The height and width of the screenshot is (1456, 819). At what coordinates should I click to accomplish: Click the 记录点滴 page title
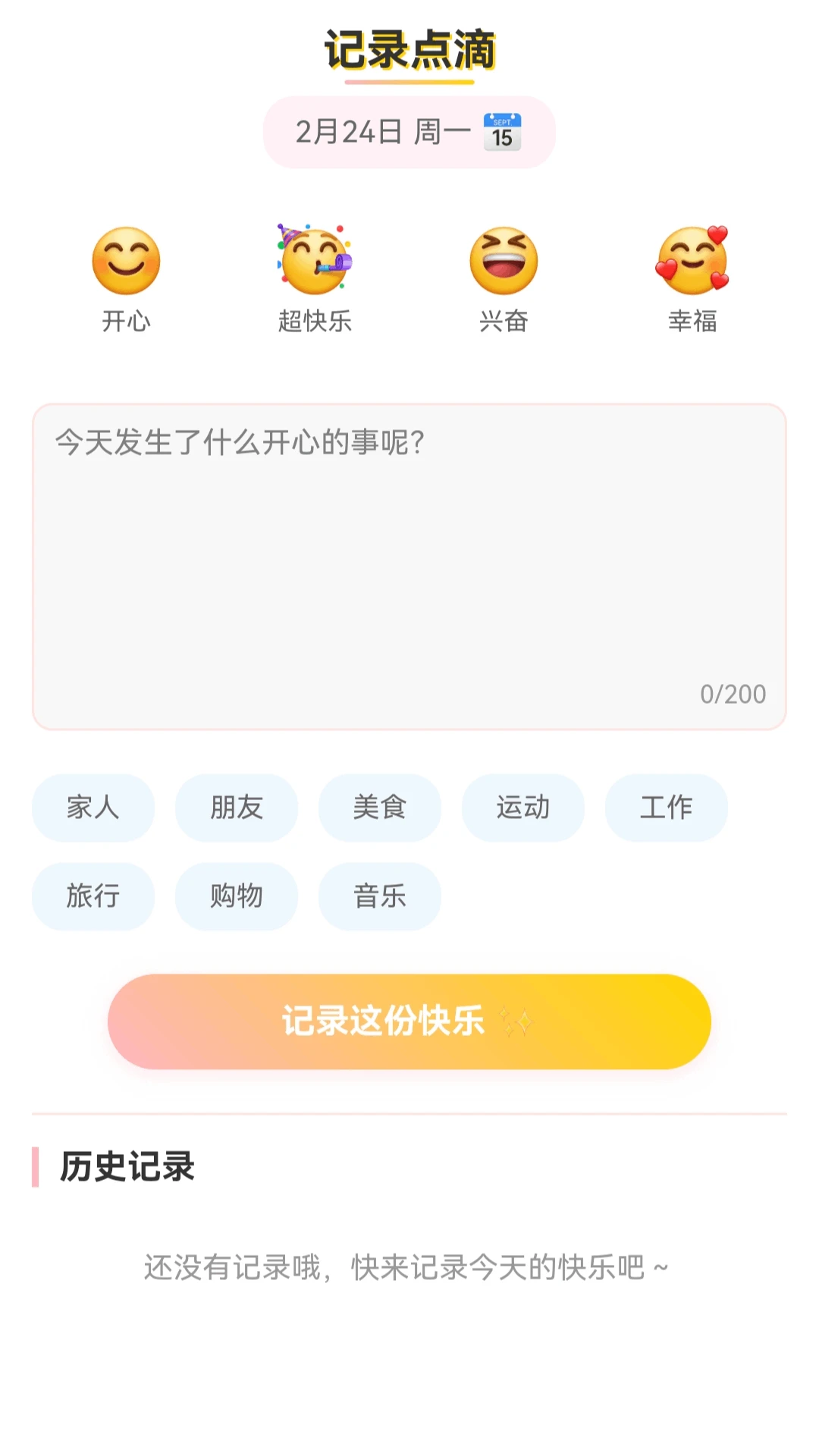tap(409, 47)
